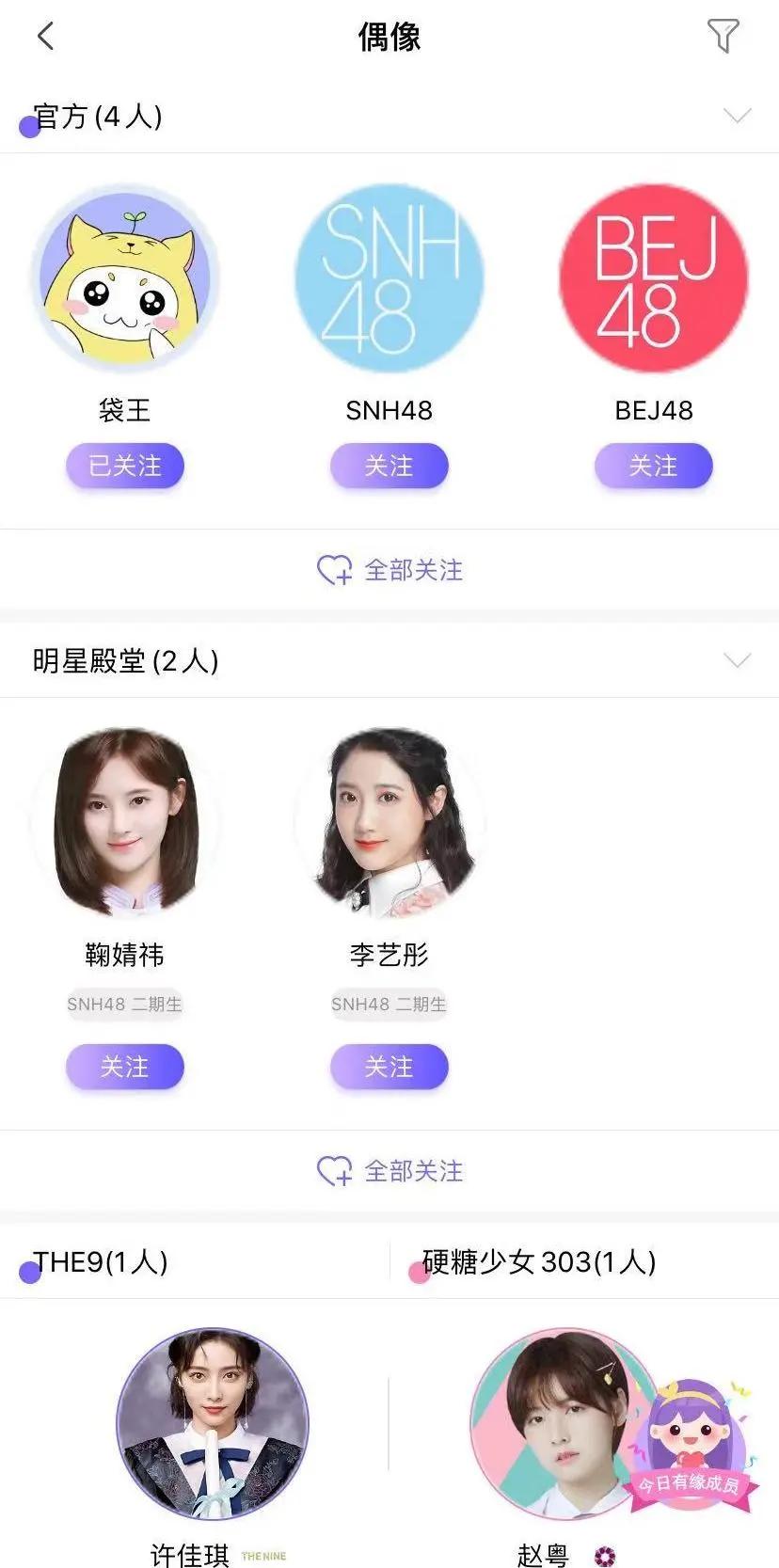Collapse the 明星殿堂 (2人) section

[x=738, y=661]
